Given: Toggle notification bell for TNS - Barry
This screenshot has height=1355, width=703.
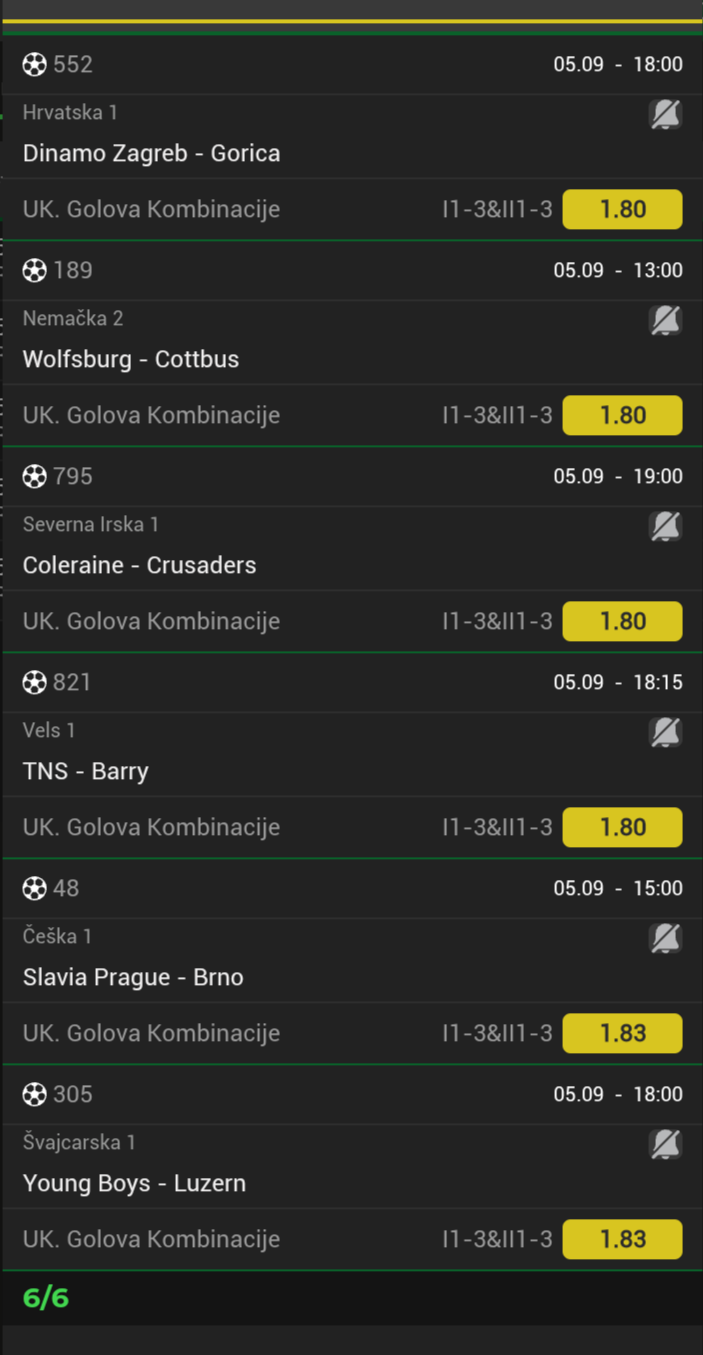Looking at the screenshot, I should 665,733.
